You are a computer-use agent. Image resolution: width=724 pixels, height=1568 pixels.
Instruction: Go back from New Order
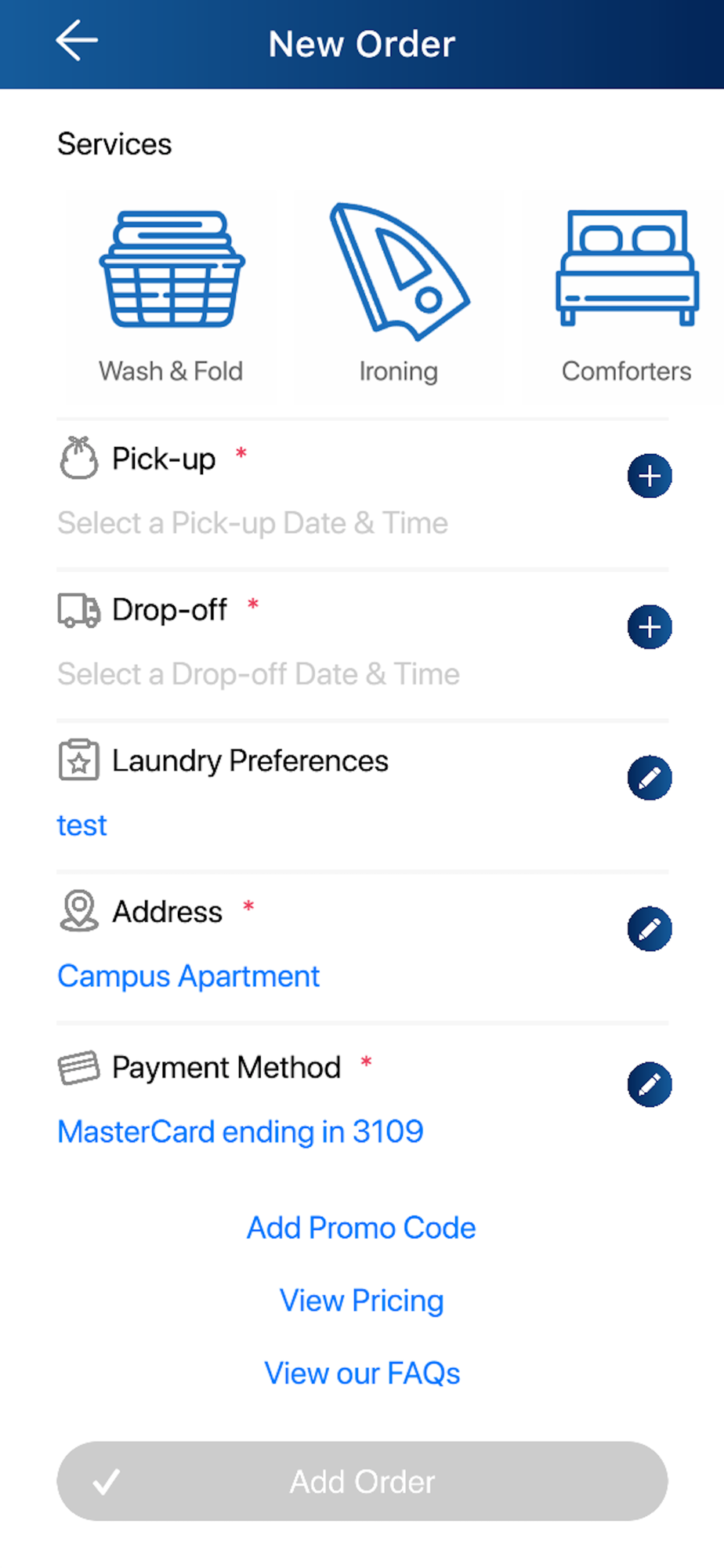77,41
